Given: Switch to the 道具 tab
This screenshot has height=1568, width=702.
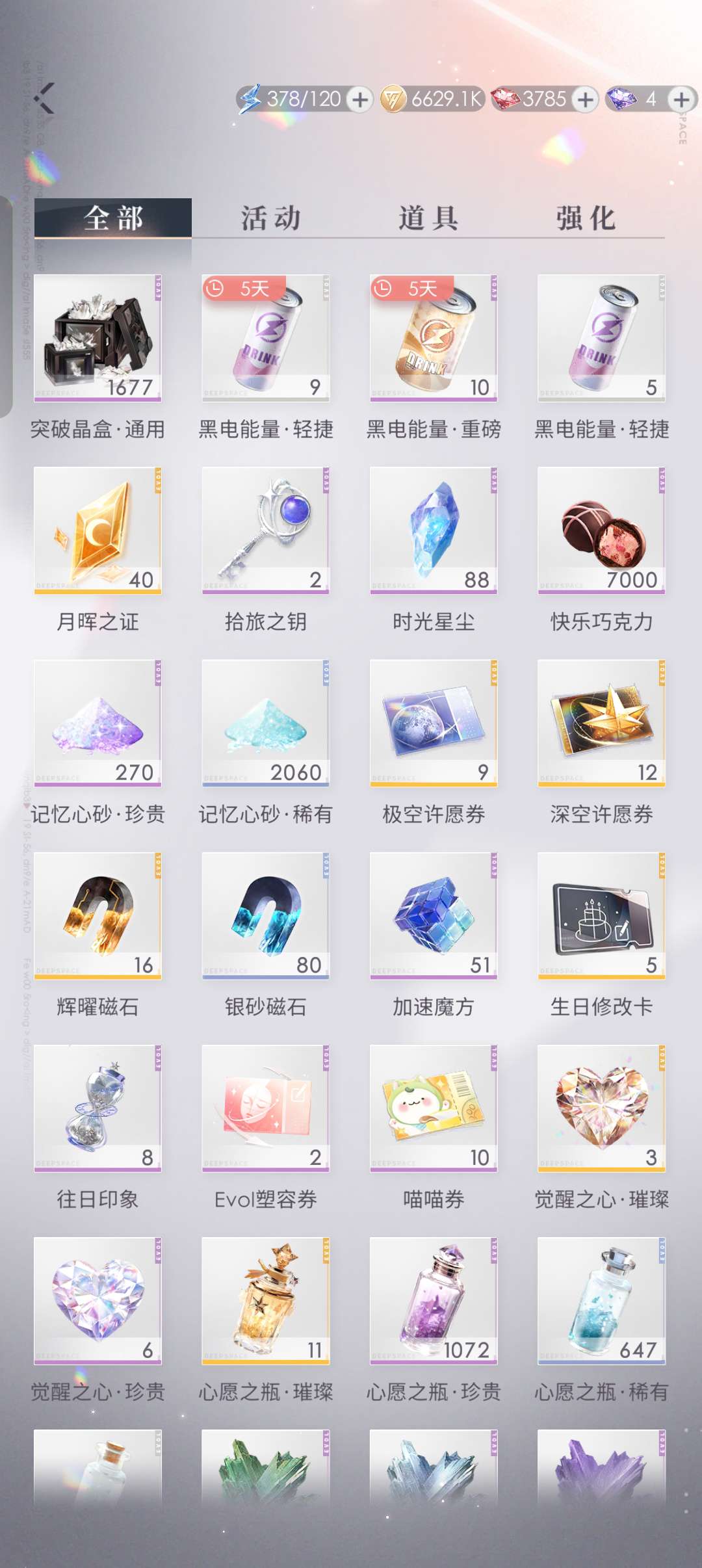Looking at the screenshot, I should pyautogui.click(x=428, y=218).
